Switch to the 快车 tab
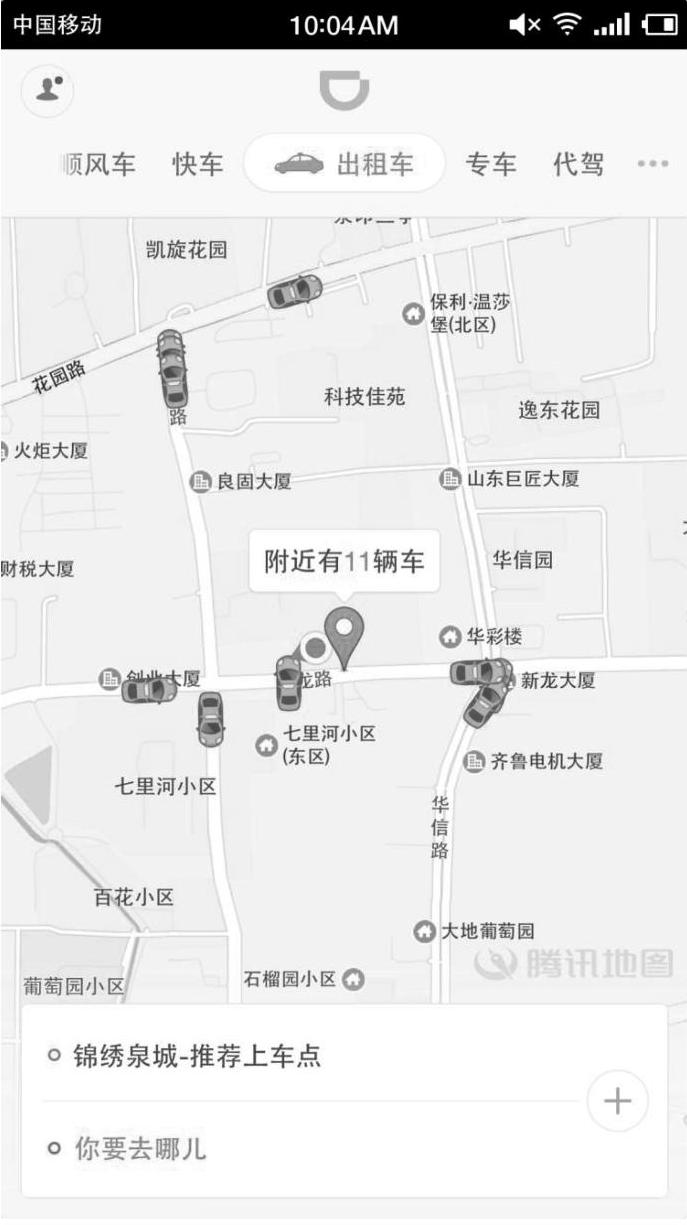The image size is (687, 1225). point(198,164)
